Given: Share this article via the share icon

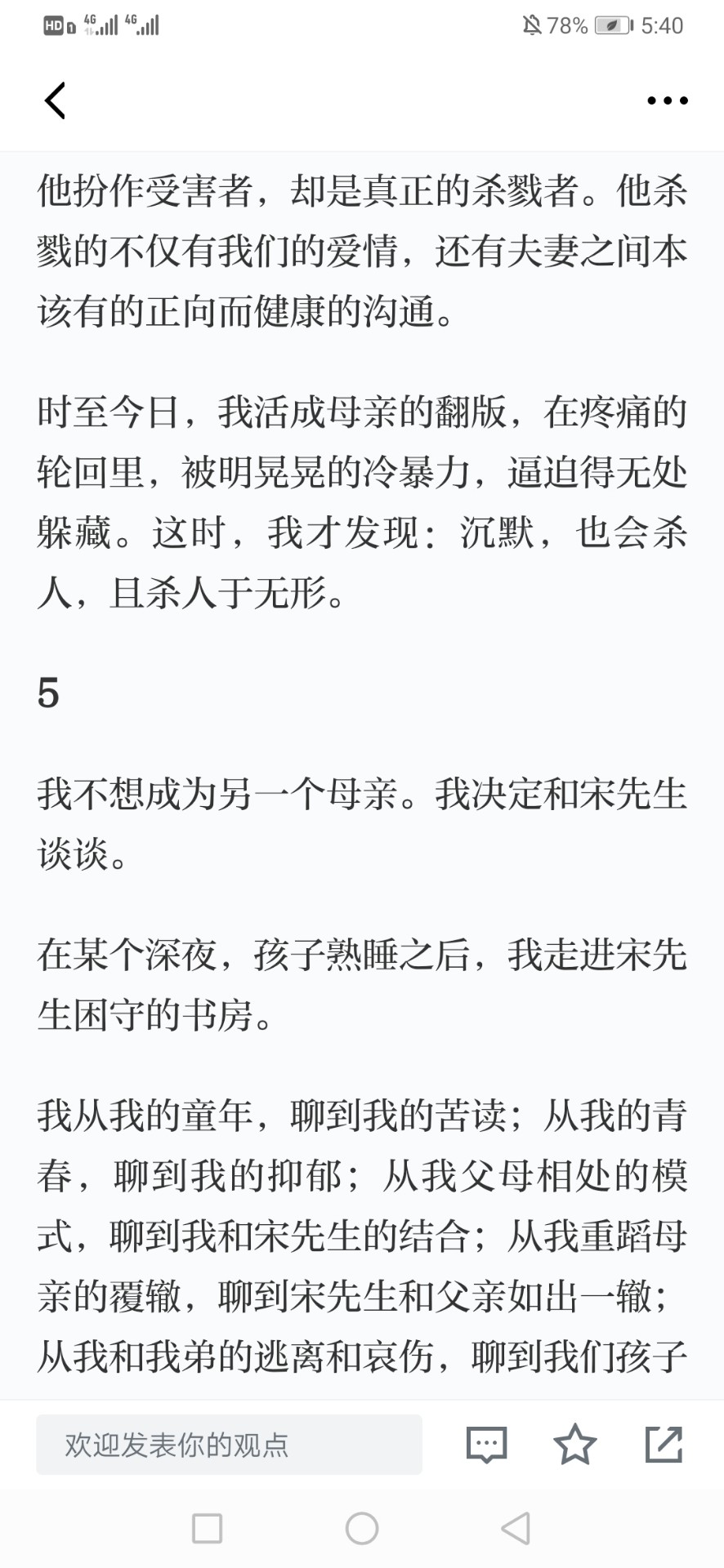Looking at the screenshot, I should [x=664, y=1444].
